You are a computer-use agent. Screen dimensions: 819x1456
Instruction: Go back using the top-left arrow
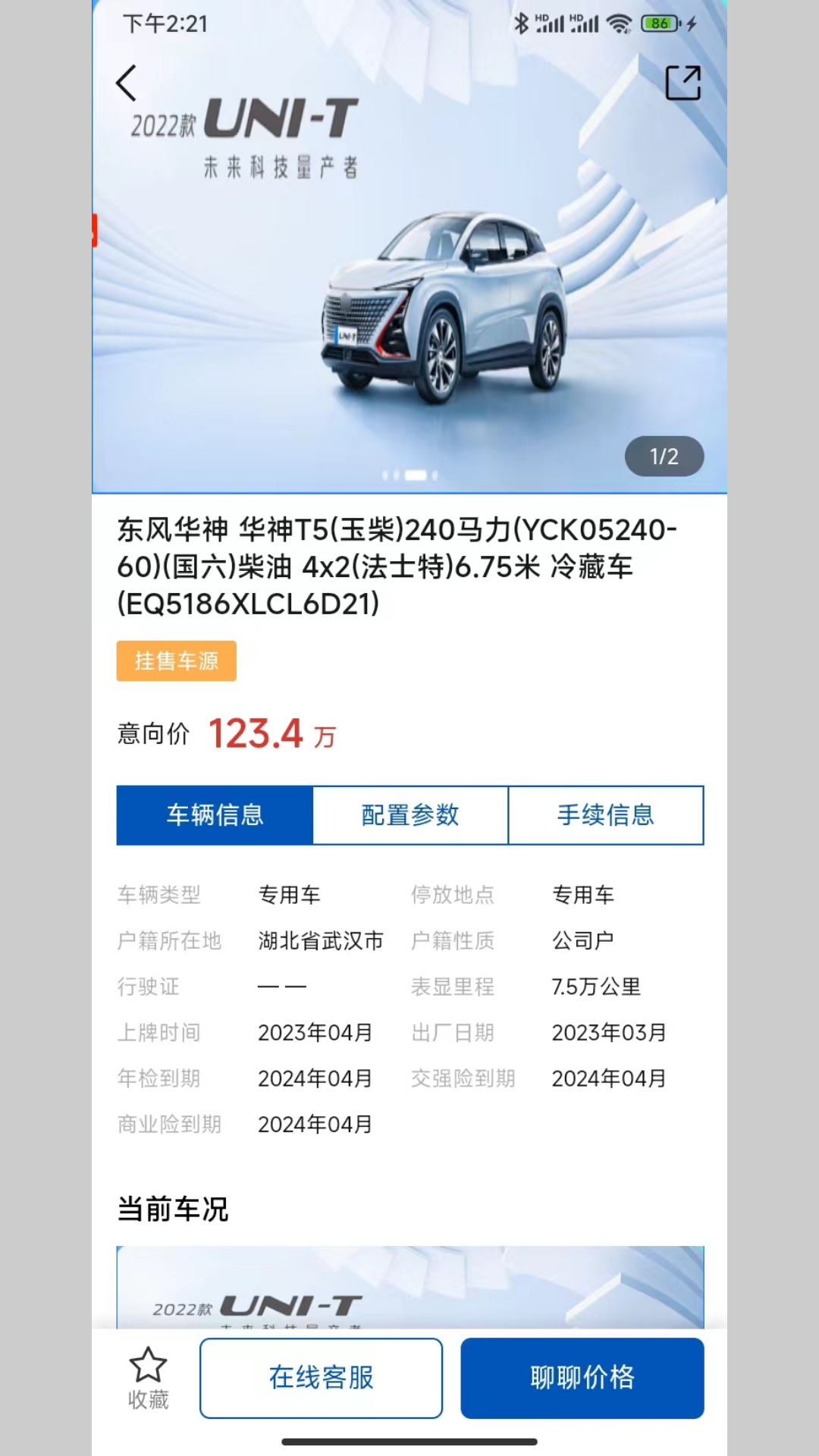(x=127, y=83)
